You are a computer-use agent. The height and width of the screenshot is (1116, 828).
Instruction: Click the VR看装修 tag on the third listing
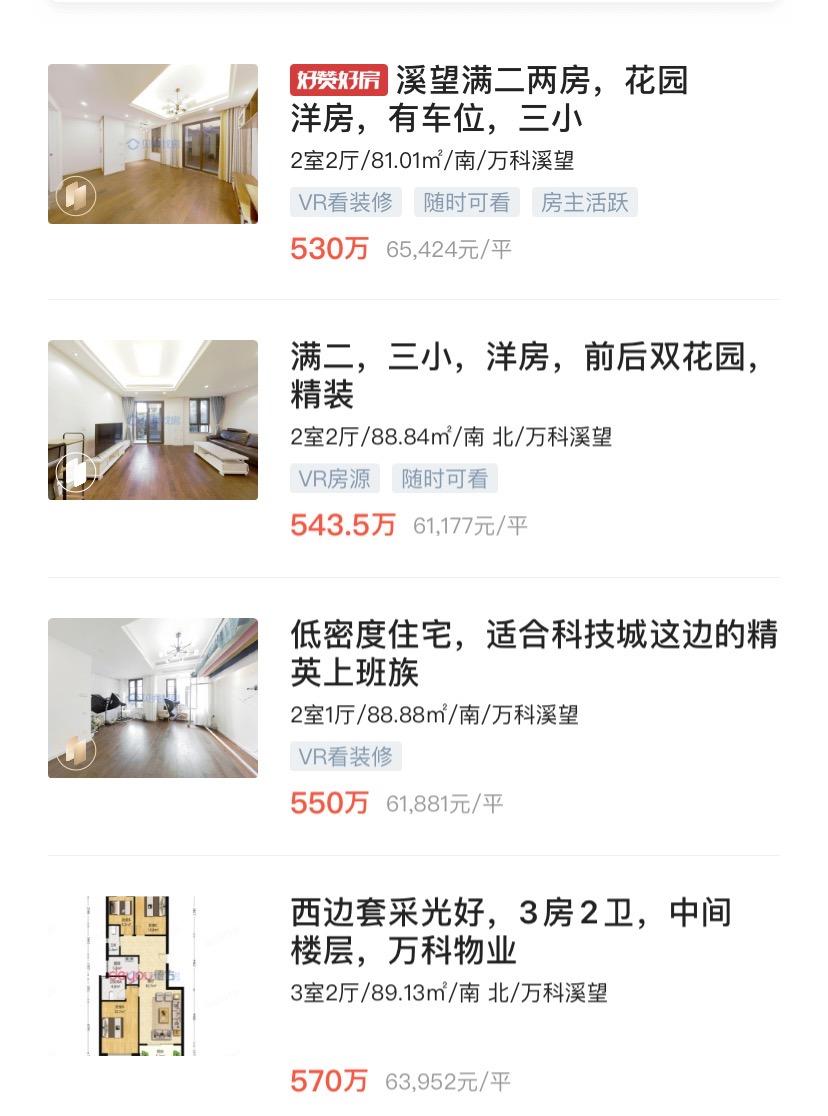coord(346,756)
